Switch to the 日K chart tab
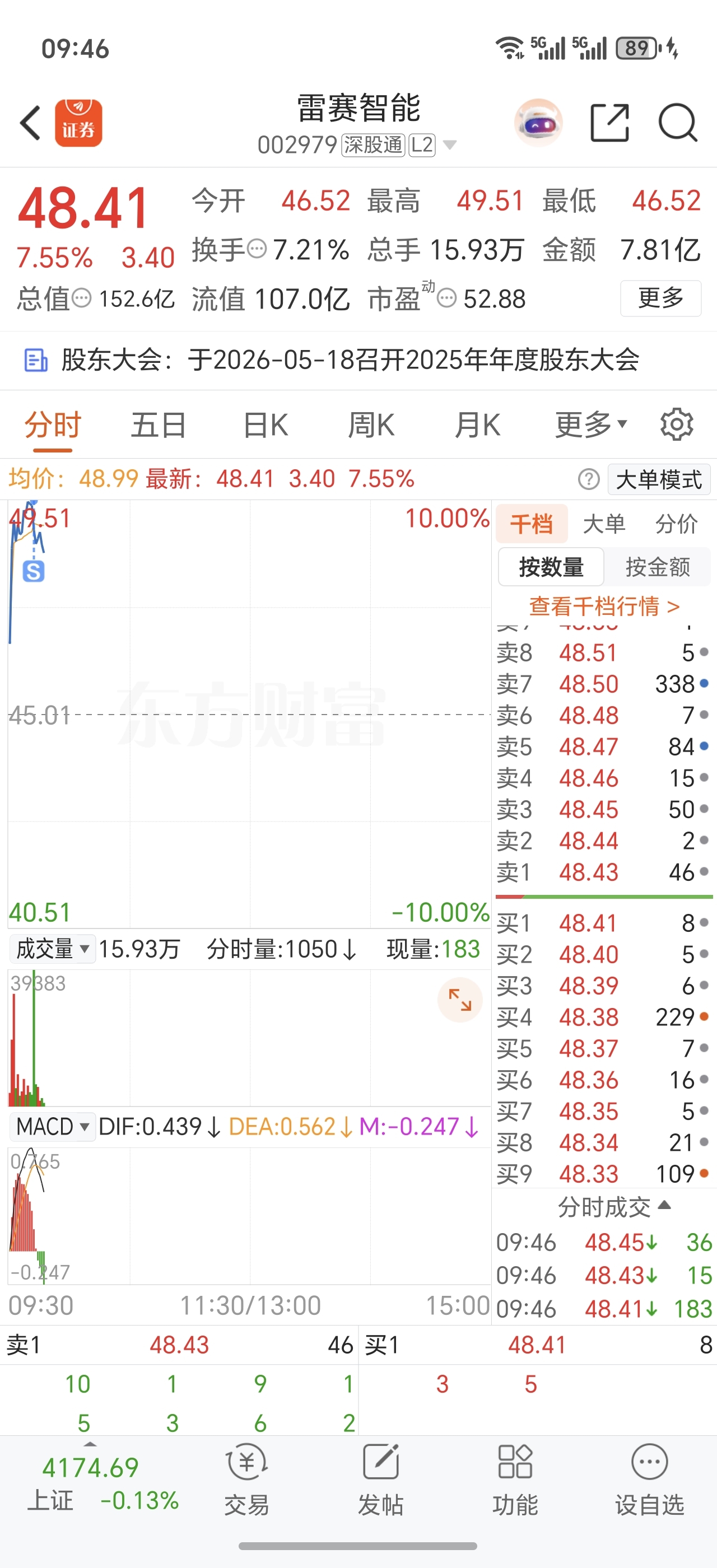This screenshot has height=1568, width=717. (266, 425)
